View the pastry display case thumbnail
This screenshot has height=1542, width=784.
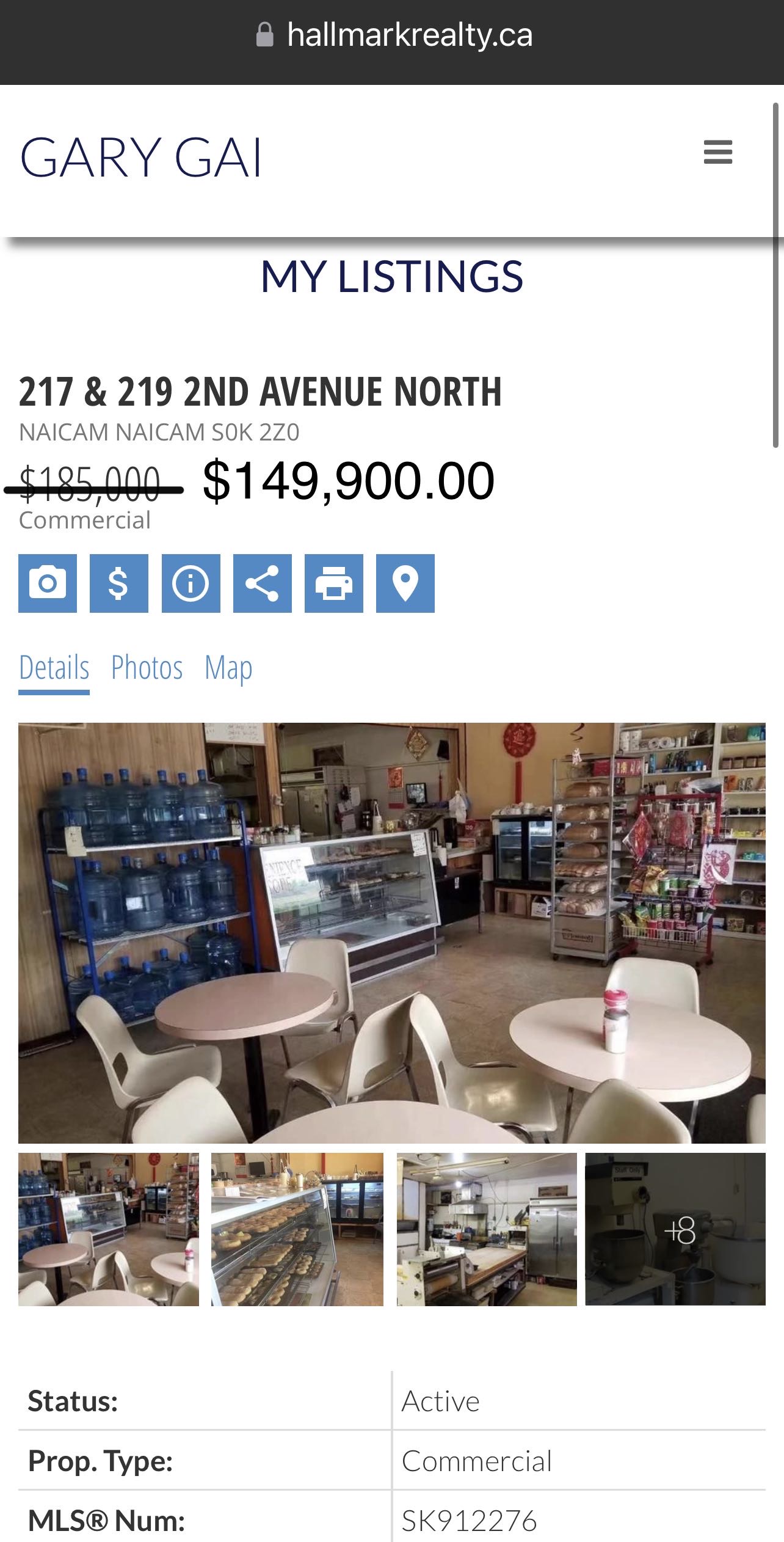(x=297, y=1229)
